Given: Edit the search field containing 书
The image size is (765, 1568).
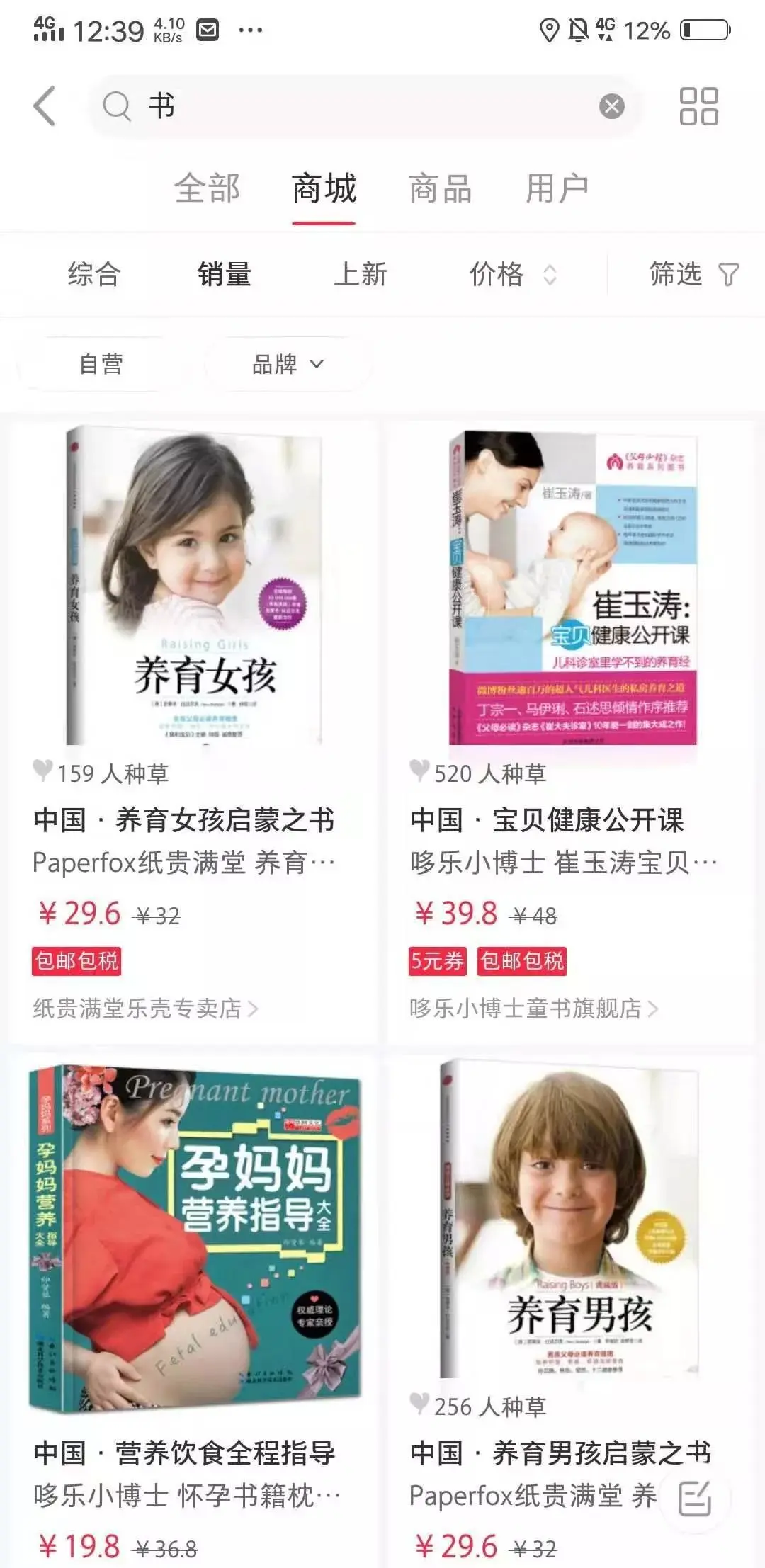Looking at the screenshot, I should (x=354, y=106).
